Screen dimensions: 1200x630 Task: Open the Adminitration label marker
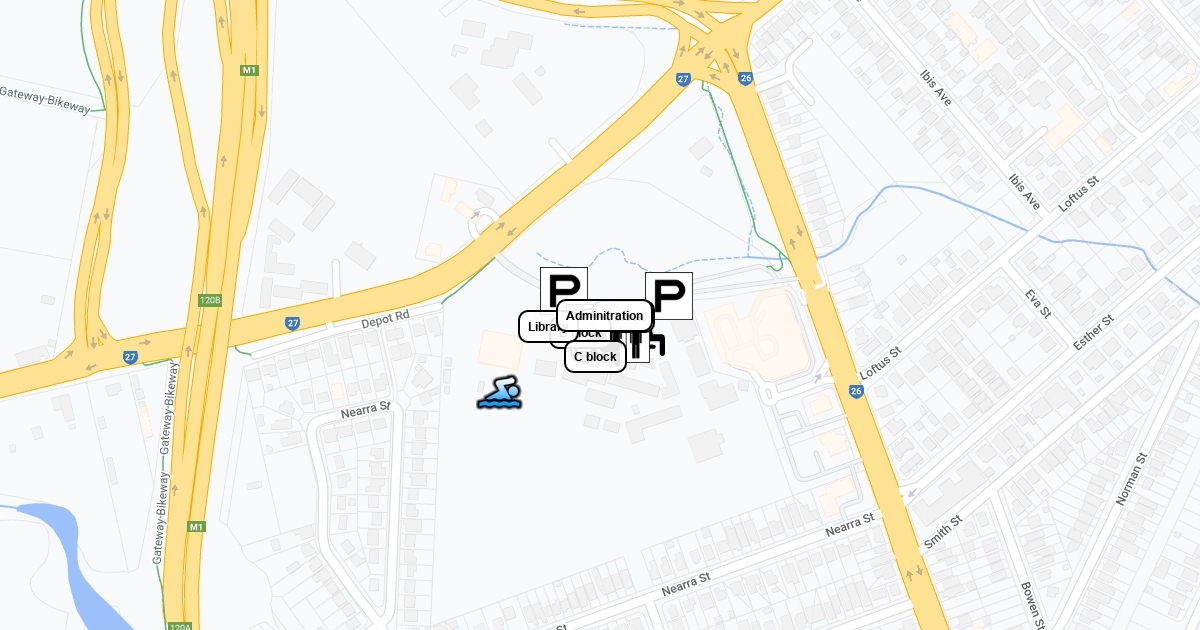604,316
